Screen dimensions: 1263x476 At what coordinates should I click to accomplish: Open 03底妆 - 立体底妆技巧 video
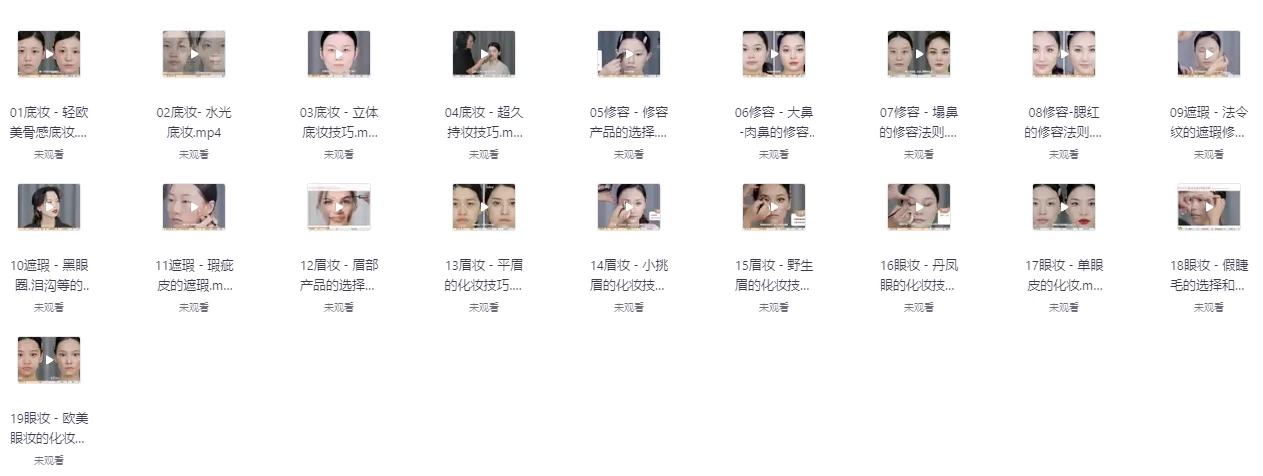pyautogui.click(x=339, y=54)
